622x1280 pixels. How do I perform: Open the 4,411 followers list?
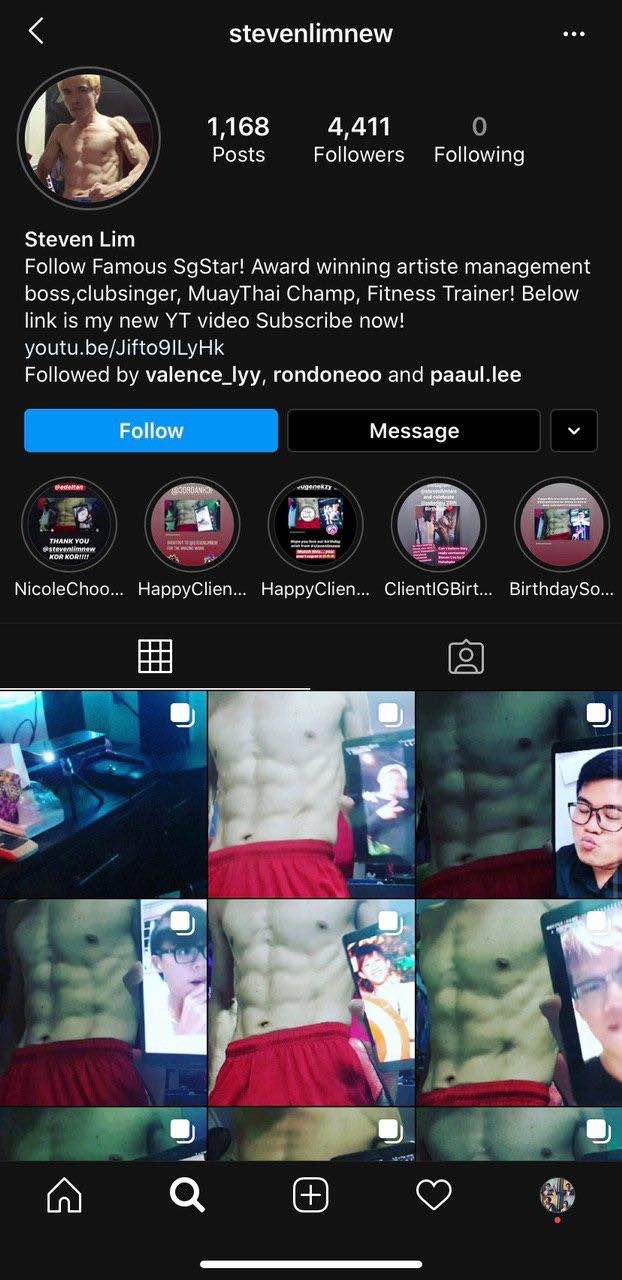point(358,139)
